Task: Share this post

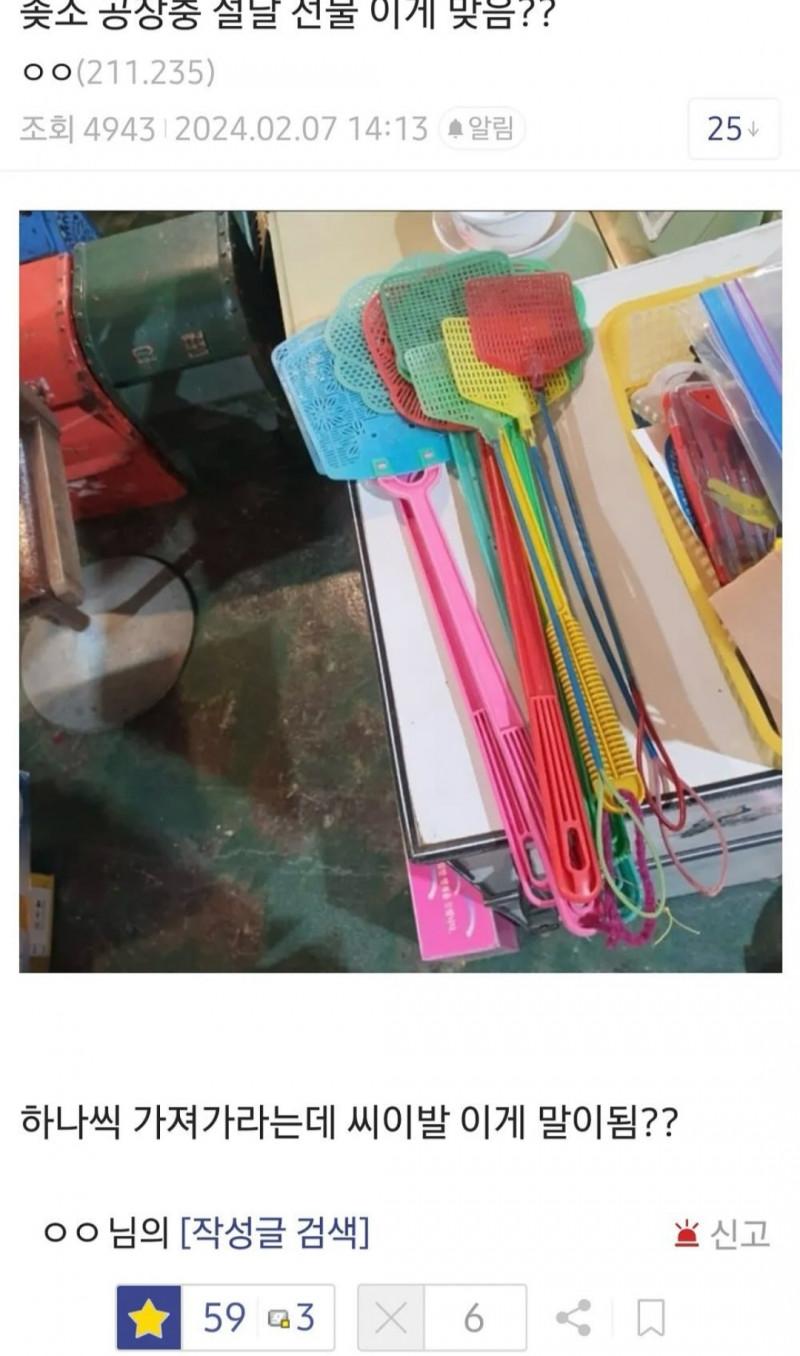Action: (x=573, y=1318)
